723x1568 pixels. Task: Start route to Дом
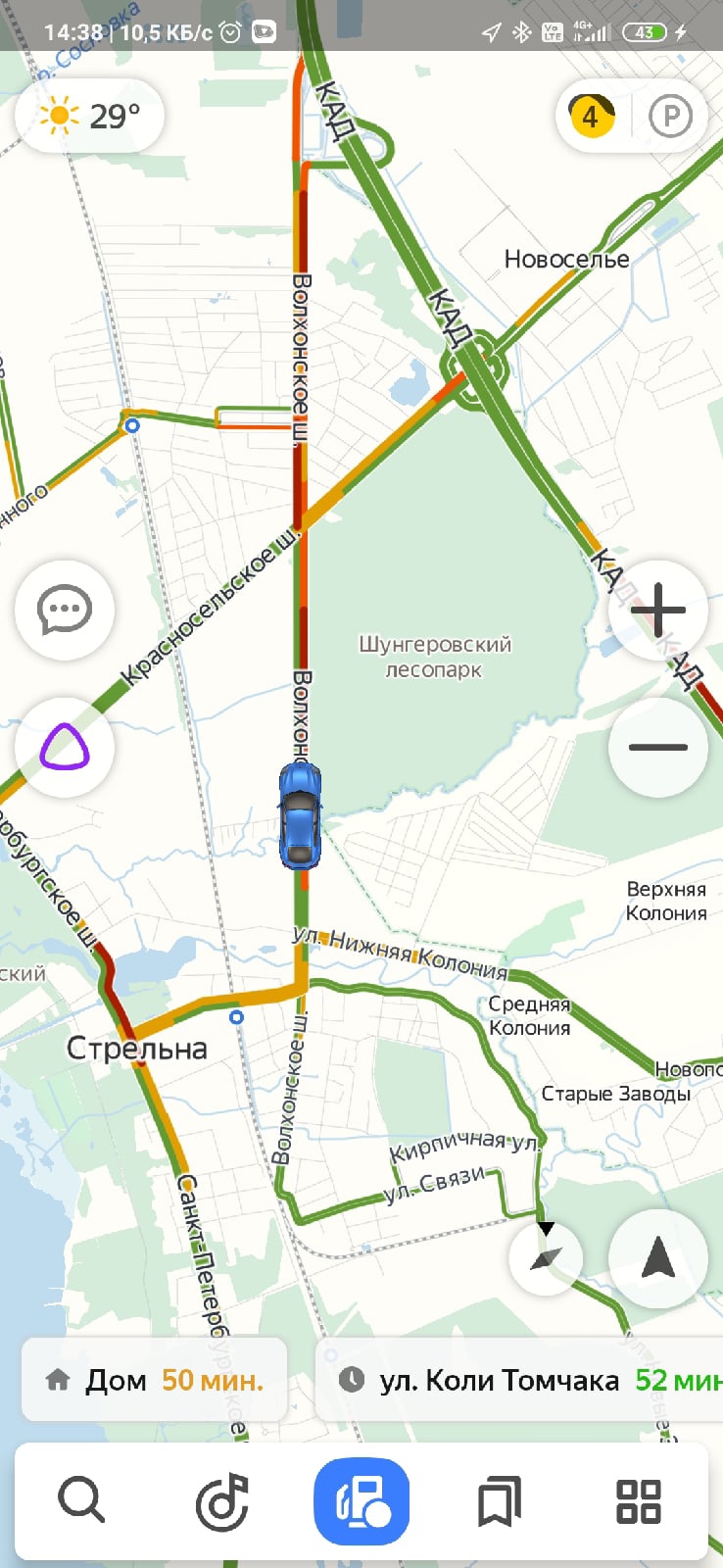(x=155, y=1380)
